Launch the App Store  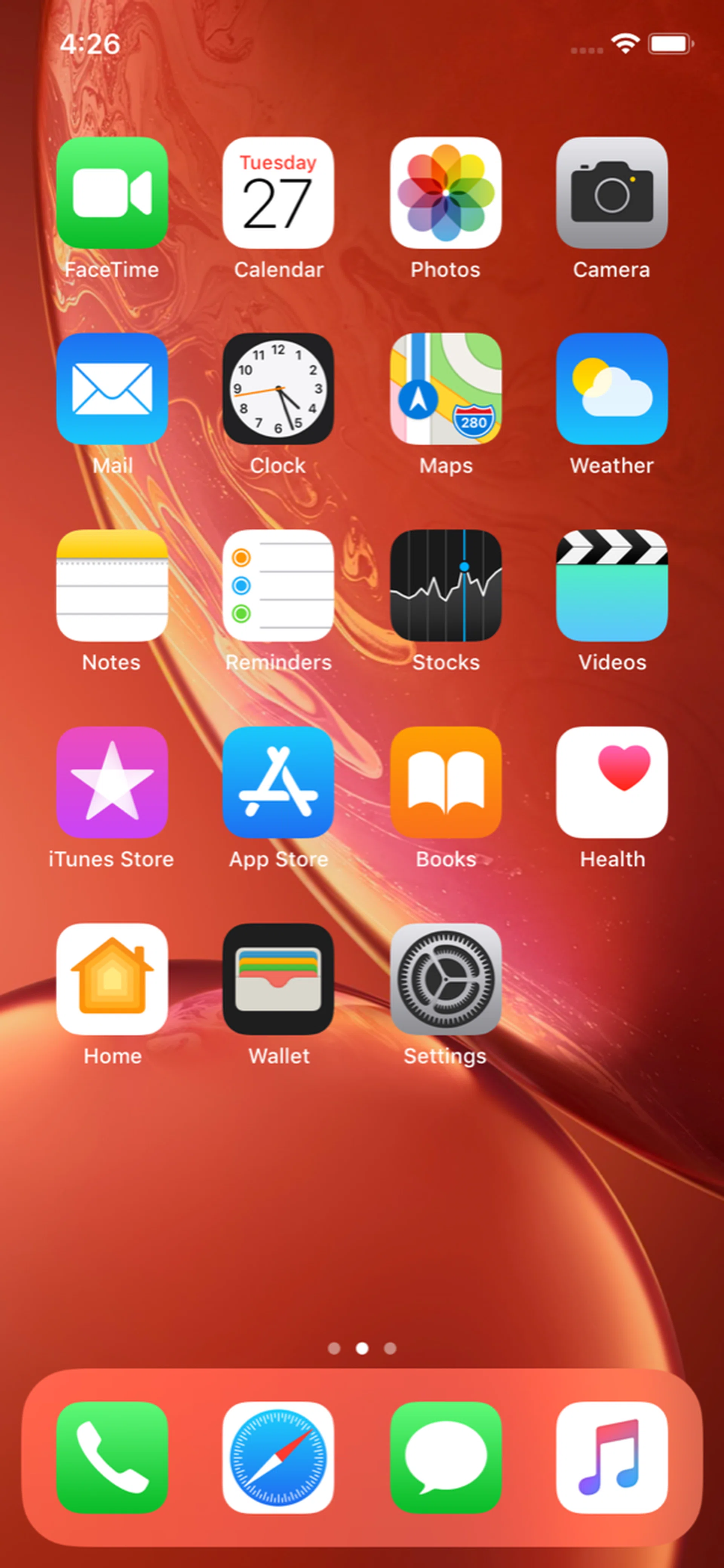tap(278, 782)
